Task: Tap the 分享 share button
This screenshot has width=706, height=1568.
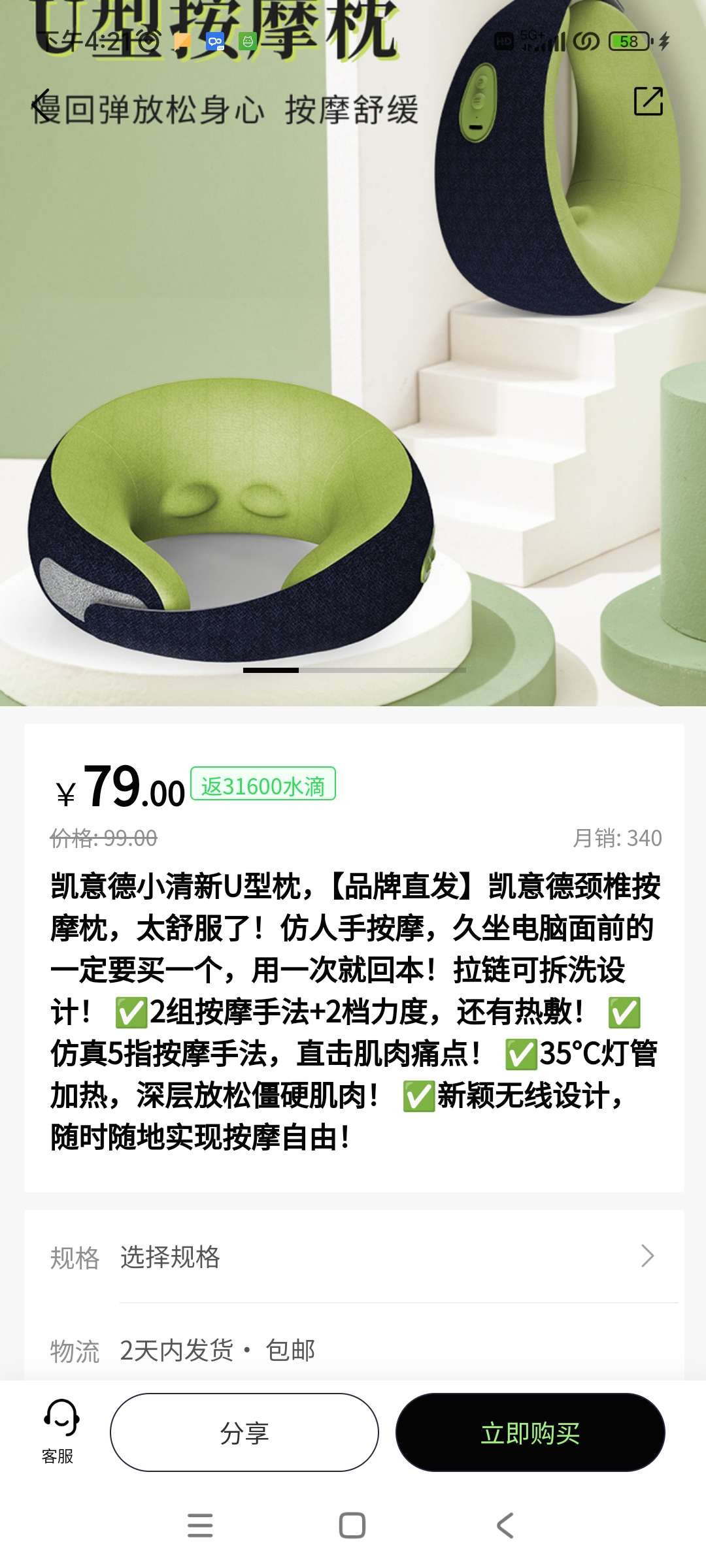Action: pos(244,1432)
